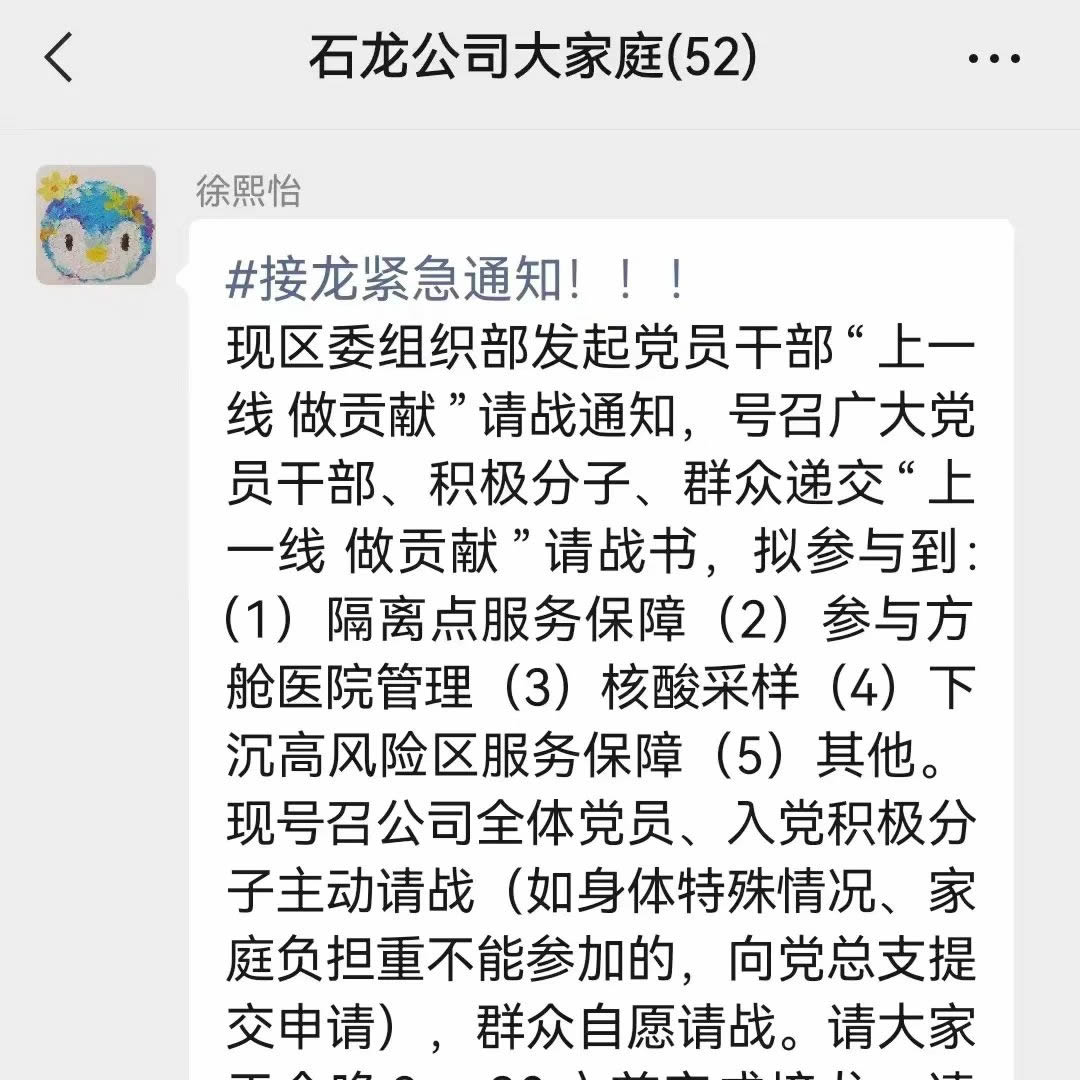Go back from the group chat
This screenshot has height=1080, width=1080.
[60, 57]
